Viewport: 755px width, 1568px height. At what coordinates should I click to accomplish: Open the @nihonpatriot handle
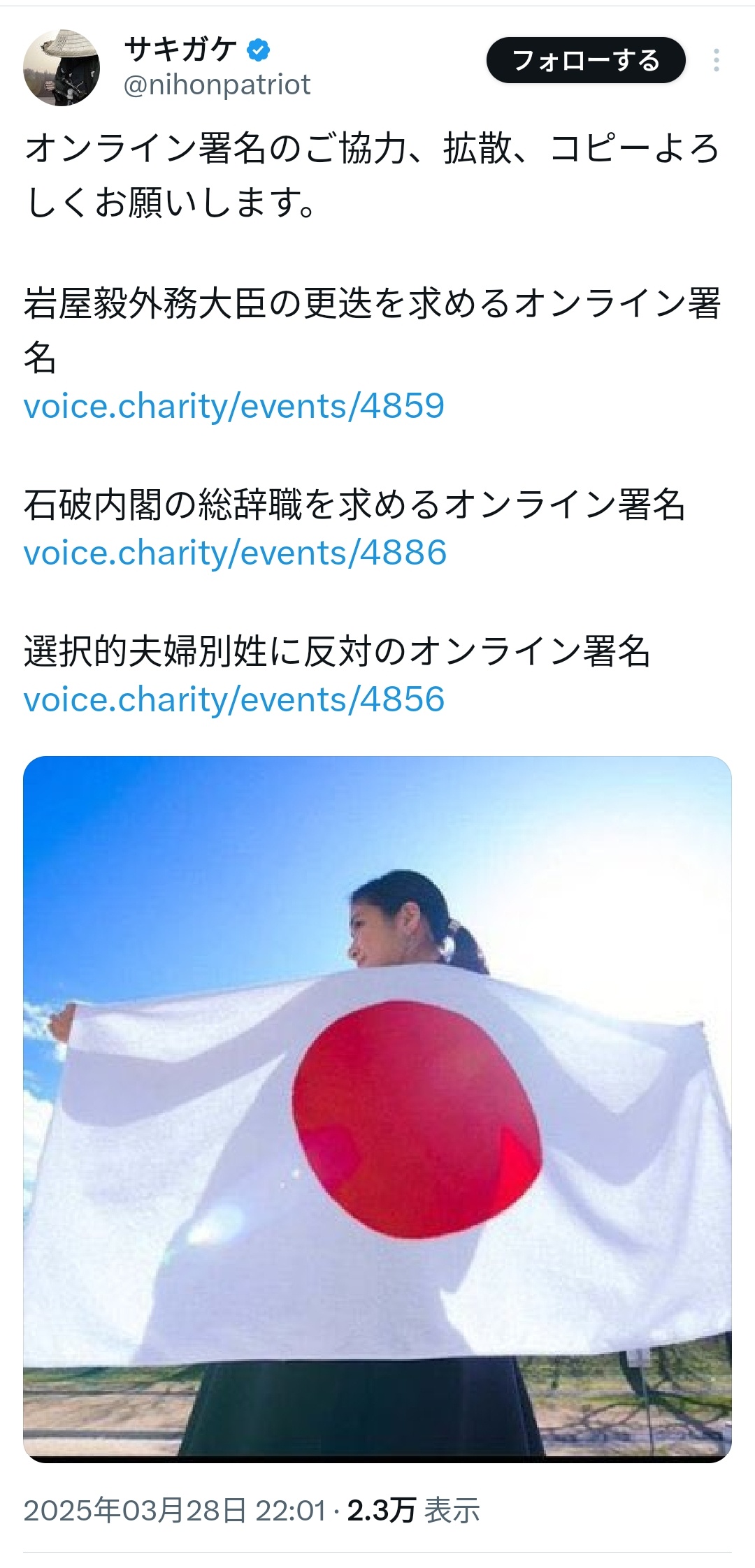(217, 85)
